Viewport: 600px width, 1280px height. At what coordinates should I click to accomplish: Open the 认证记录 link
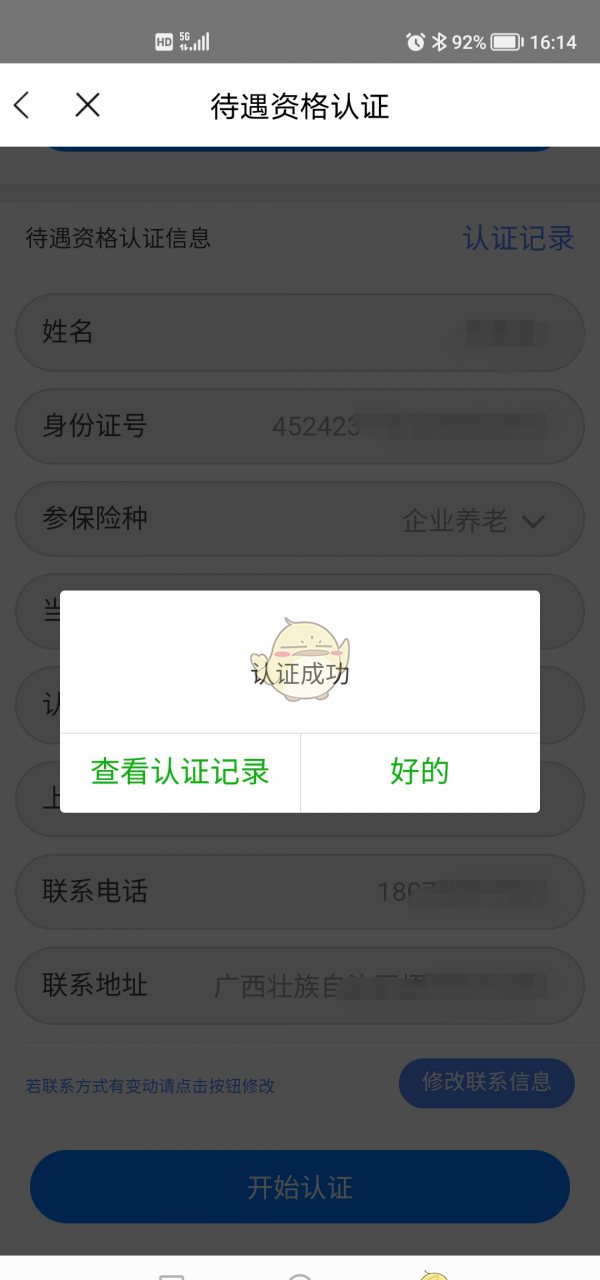point(518,238)
